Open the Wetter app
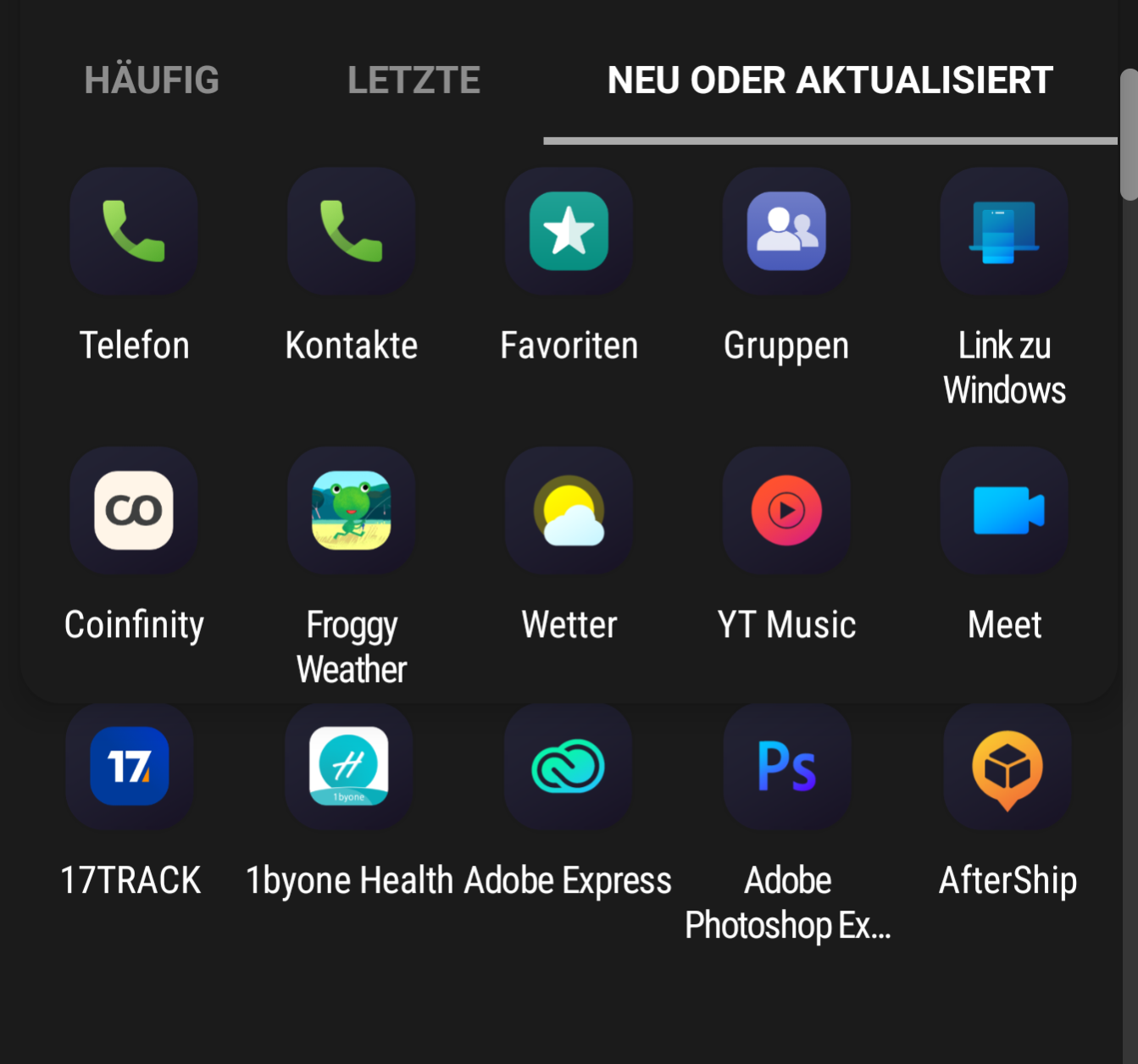Viewport: 1138px width, 1064px height. pyautogui.click(x=569, y=511)
